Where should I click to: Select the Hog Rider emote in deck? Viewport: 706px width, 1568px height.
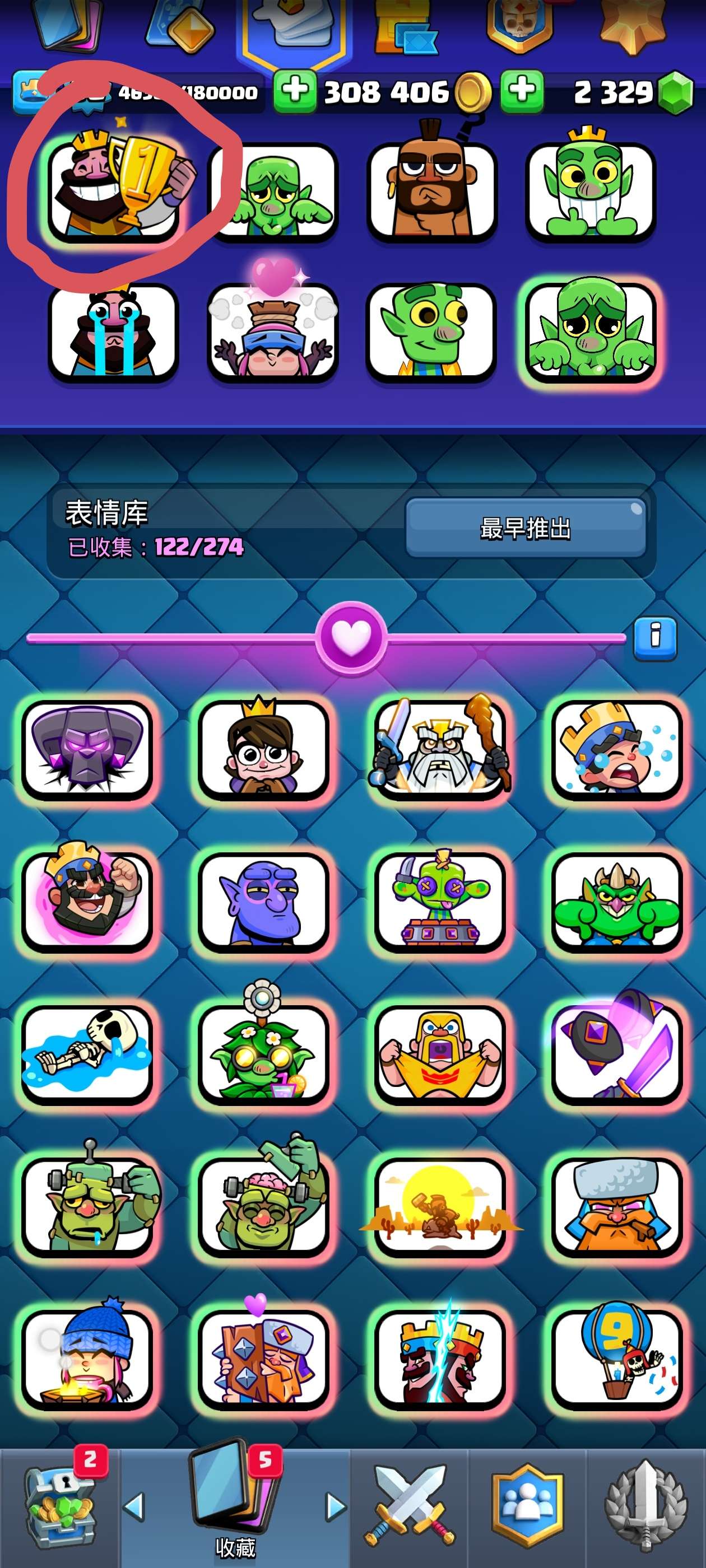(431, 190)
